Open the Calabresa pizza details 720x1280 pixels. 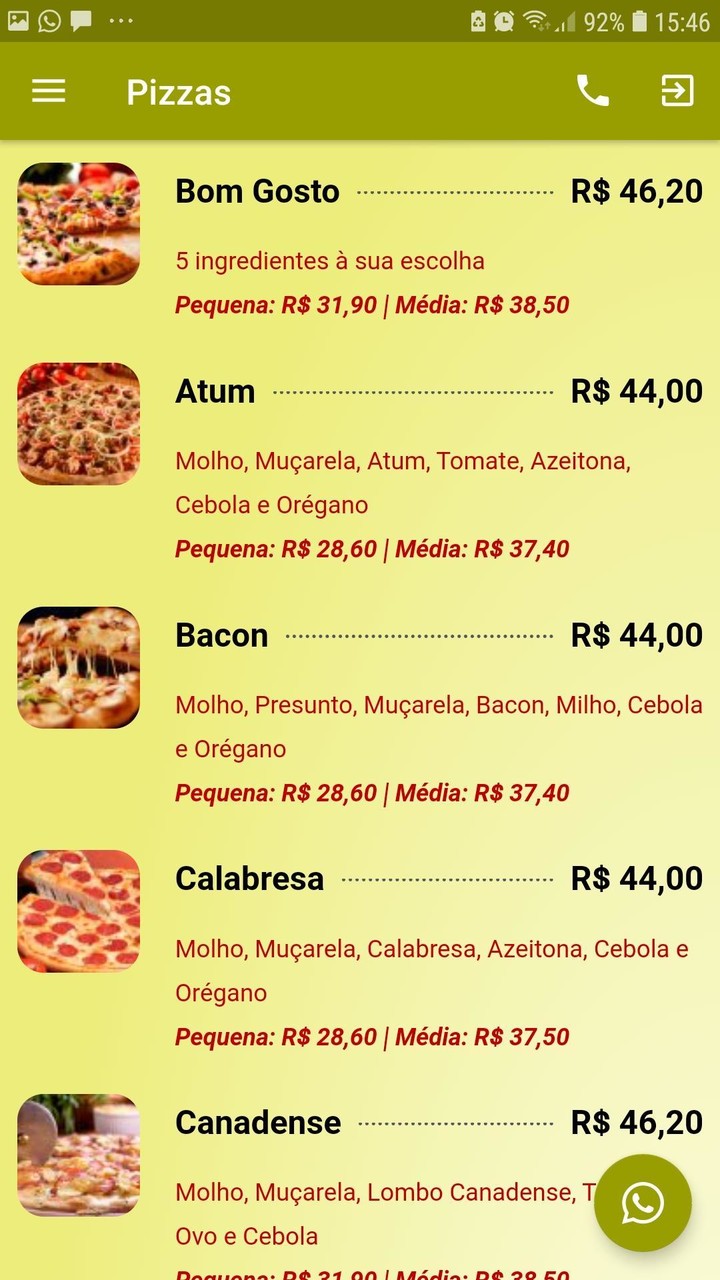click(x=249, y=879)
